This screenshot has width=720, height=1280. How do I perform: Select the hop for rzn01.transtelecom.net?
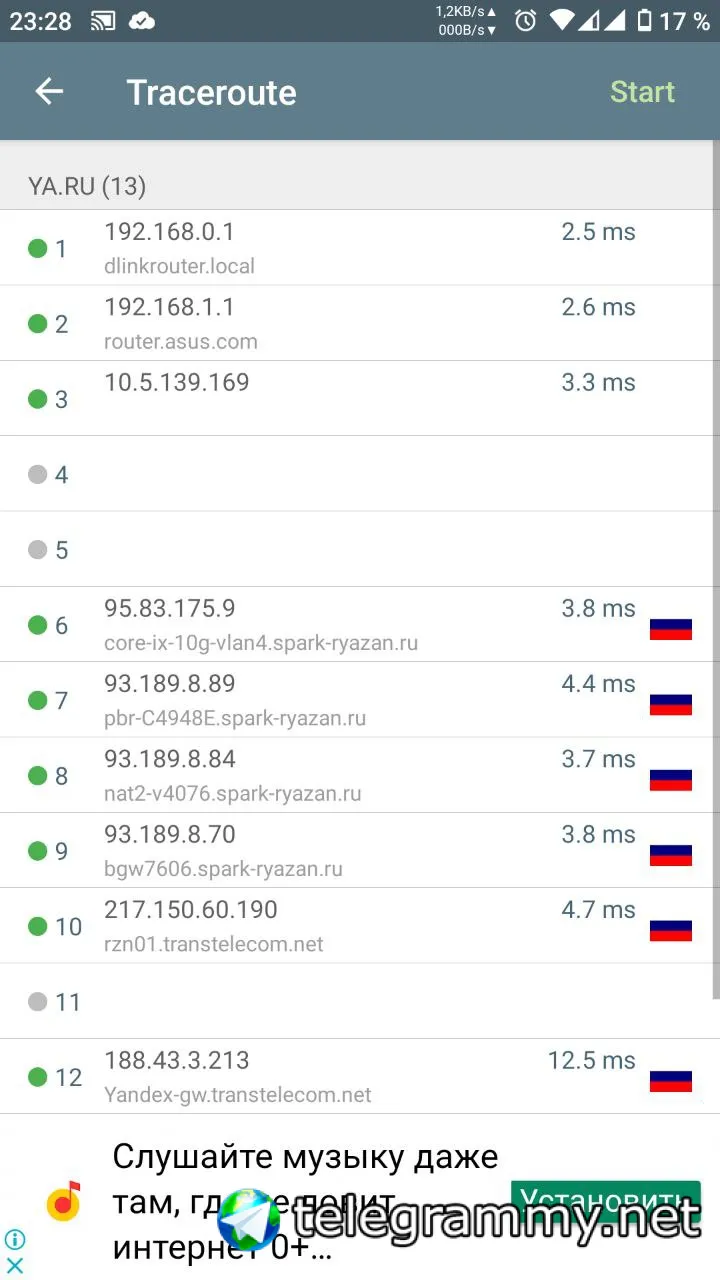(x=360, y=926)
